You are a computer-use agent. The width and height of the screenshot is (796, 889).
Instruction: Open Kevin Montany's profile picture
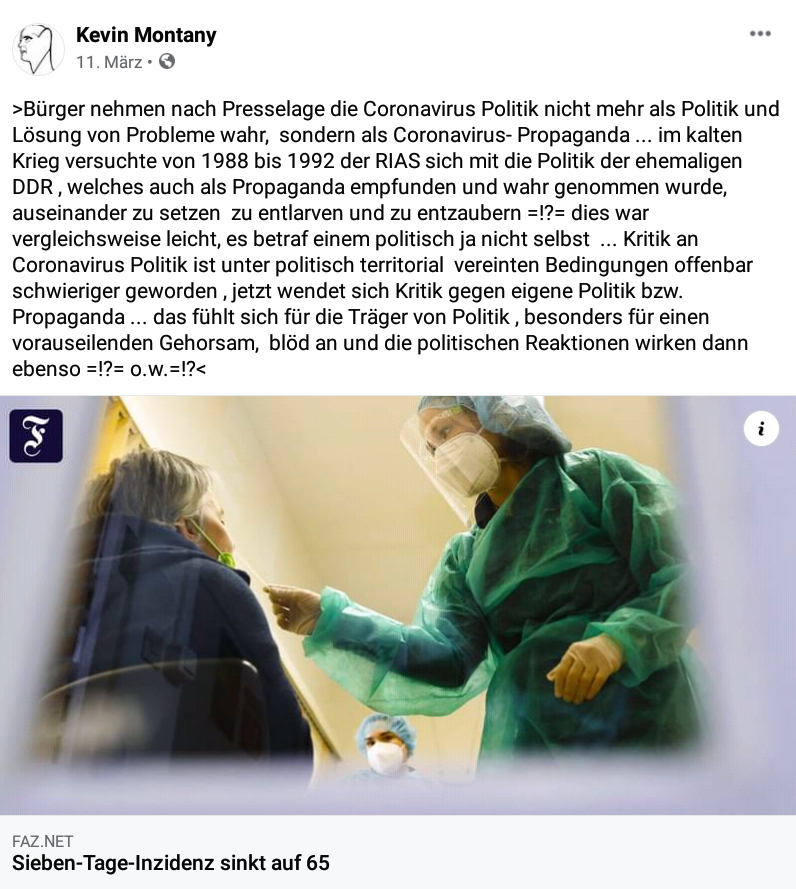[x=38, y=48]
